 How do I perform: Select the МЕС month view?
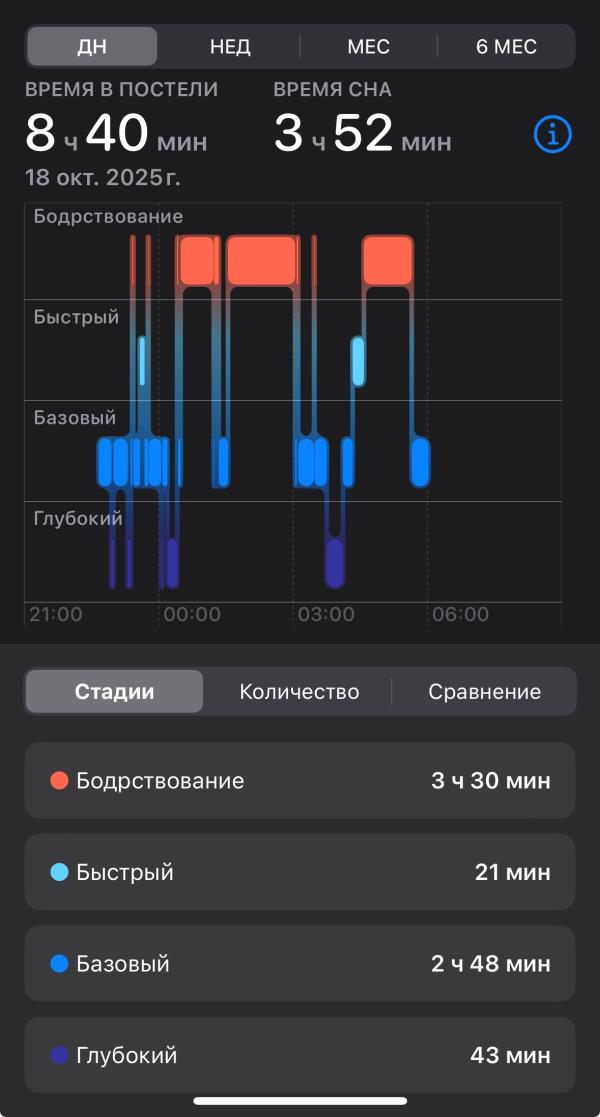click(368, 47)
